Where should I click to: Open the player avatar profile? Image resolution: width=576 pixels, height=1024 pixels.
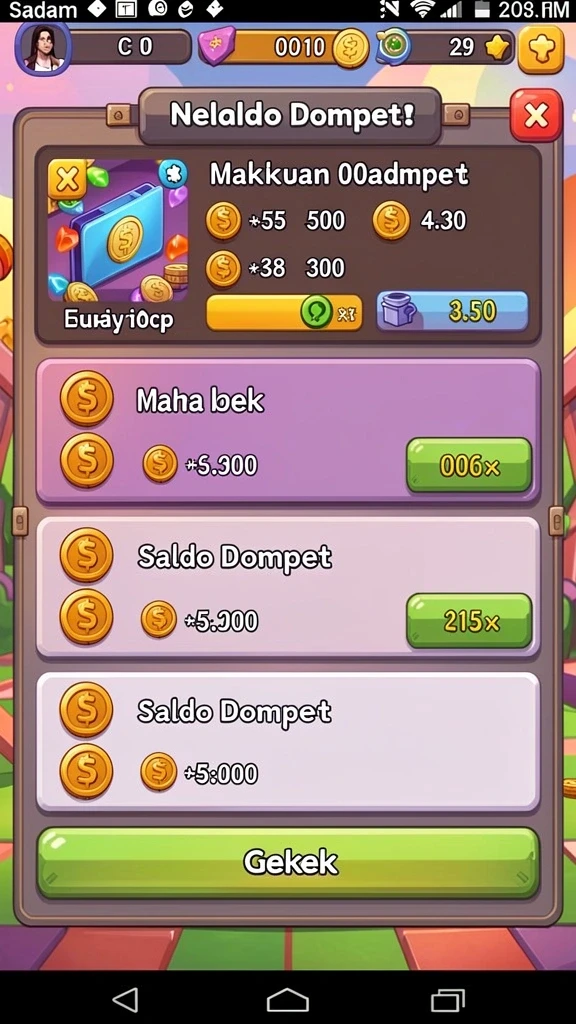[44, 48]
